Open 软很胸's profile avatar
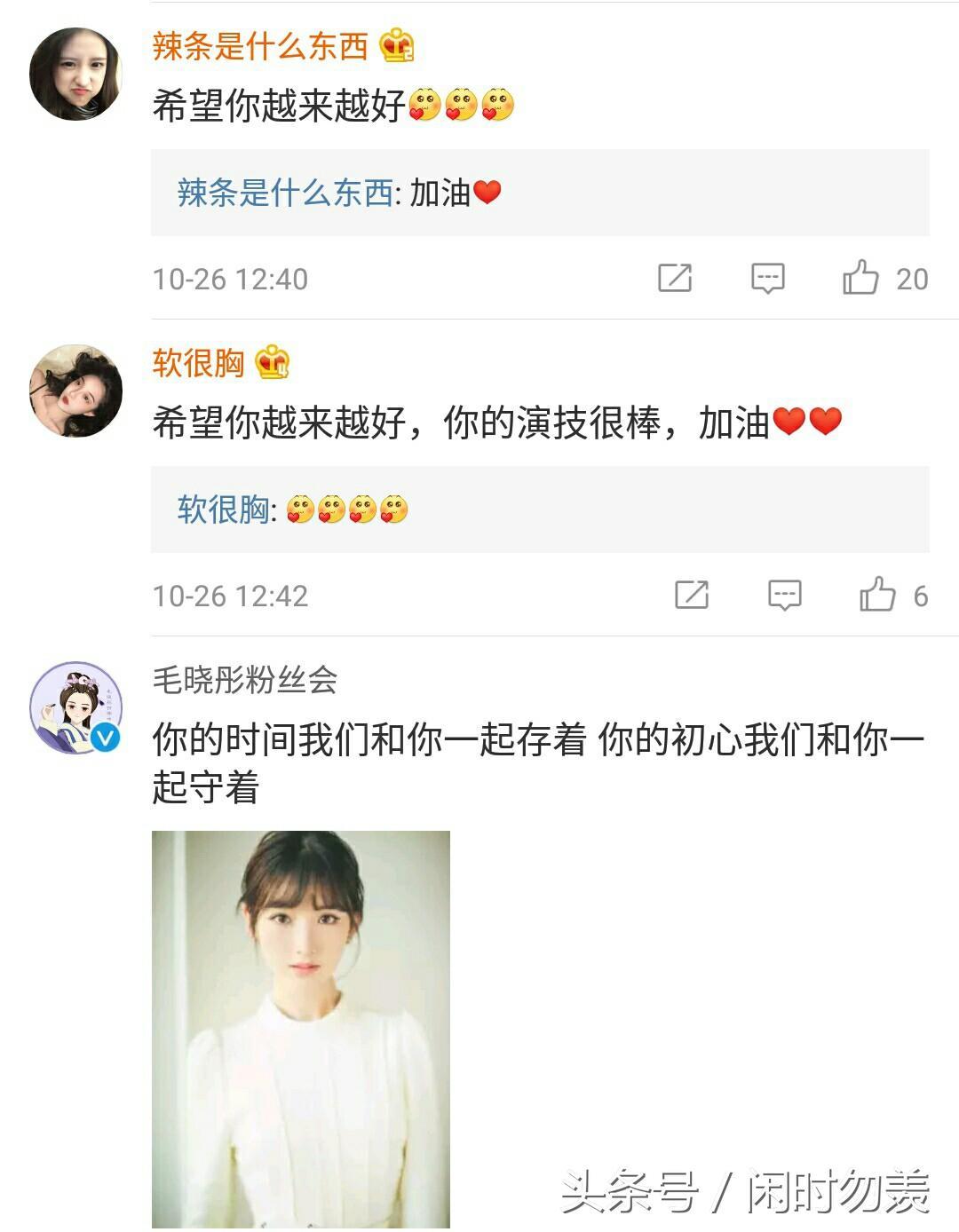Screen dimensions: 959x1232 click(75, 391)
